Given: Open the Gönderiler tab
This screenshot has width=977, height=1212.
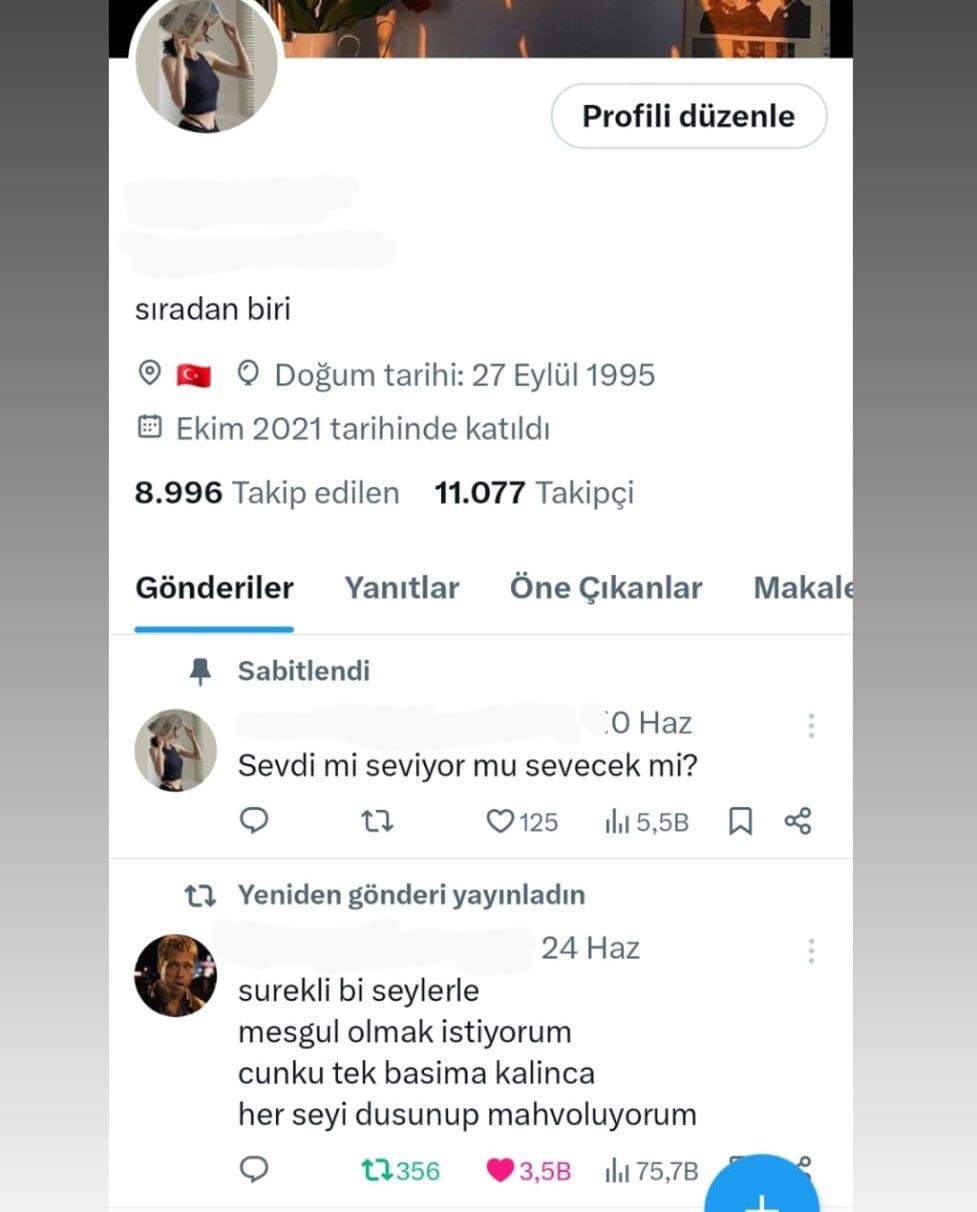Looking at the screenshot, I should [214, 588].
